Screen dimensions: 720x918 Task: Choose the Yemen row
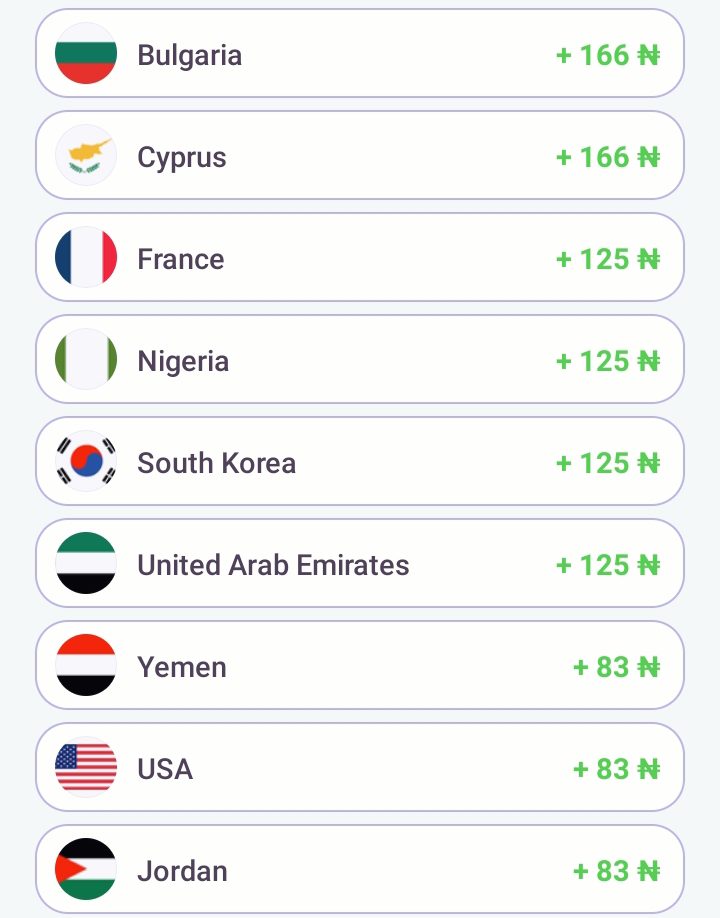pyautogui.click(x=359, y=666)
